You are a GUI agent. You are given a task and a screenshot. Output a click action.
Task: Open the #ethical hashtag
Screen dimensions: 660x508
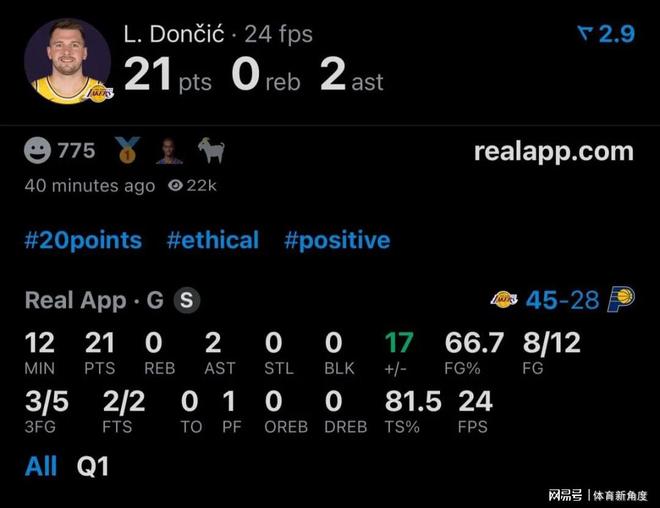pos(212,240)
